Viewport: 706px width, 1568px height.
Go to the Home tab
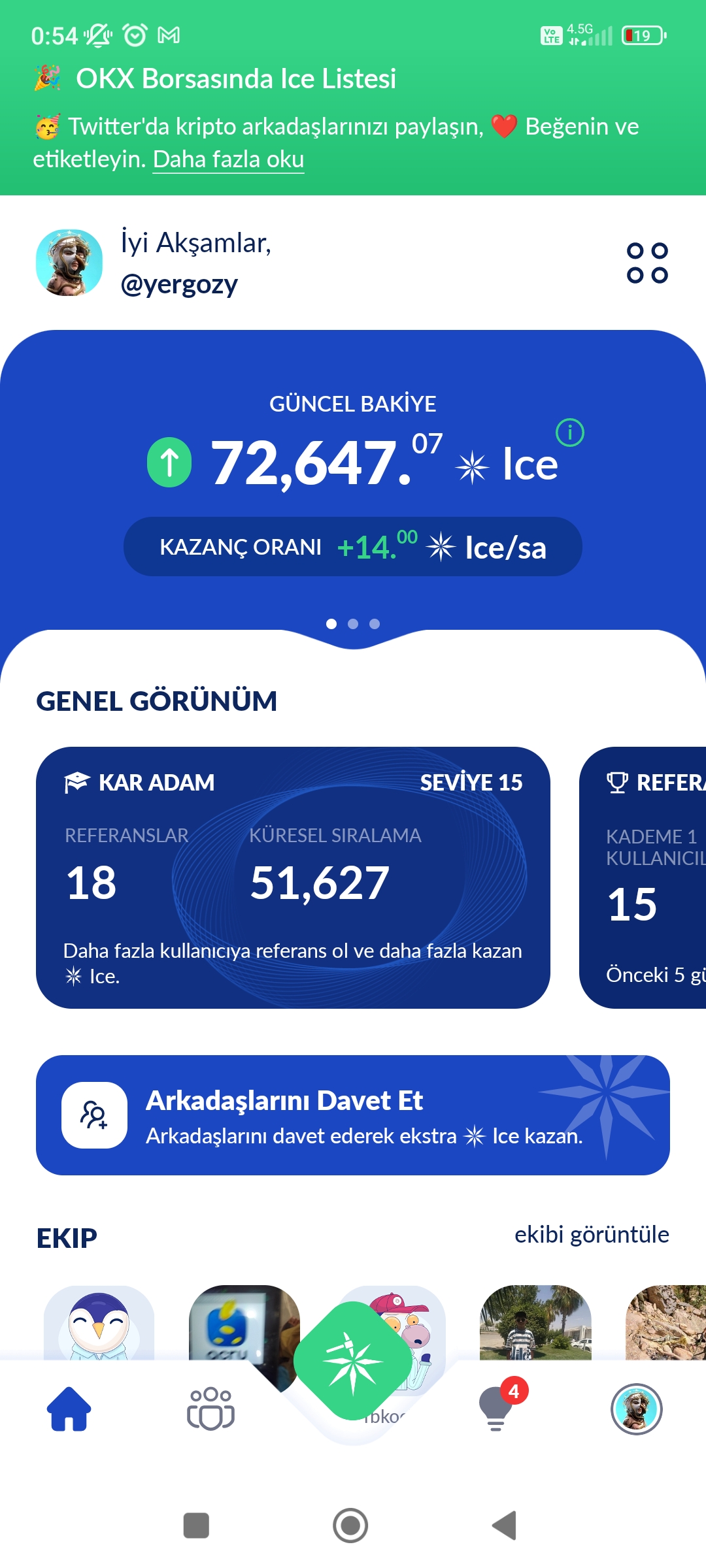point(69,1409)
